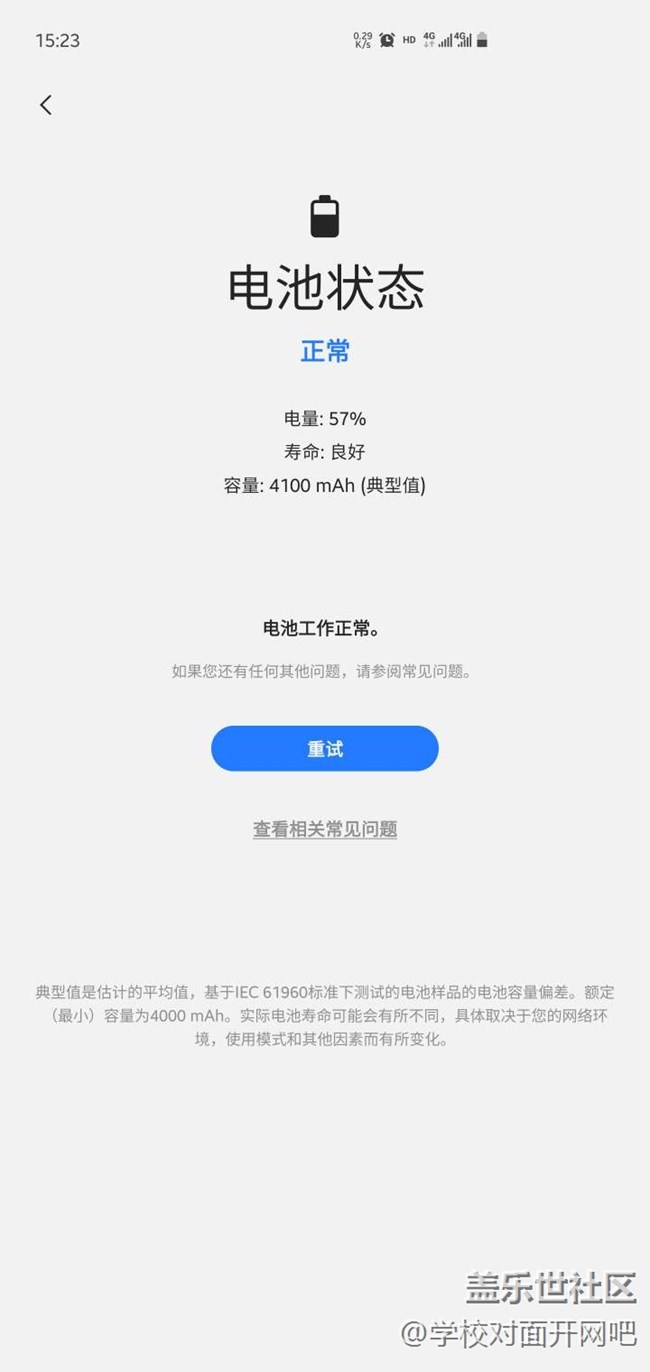Go back using the top-left arrow

(46, 105)
